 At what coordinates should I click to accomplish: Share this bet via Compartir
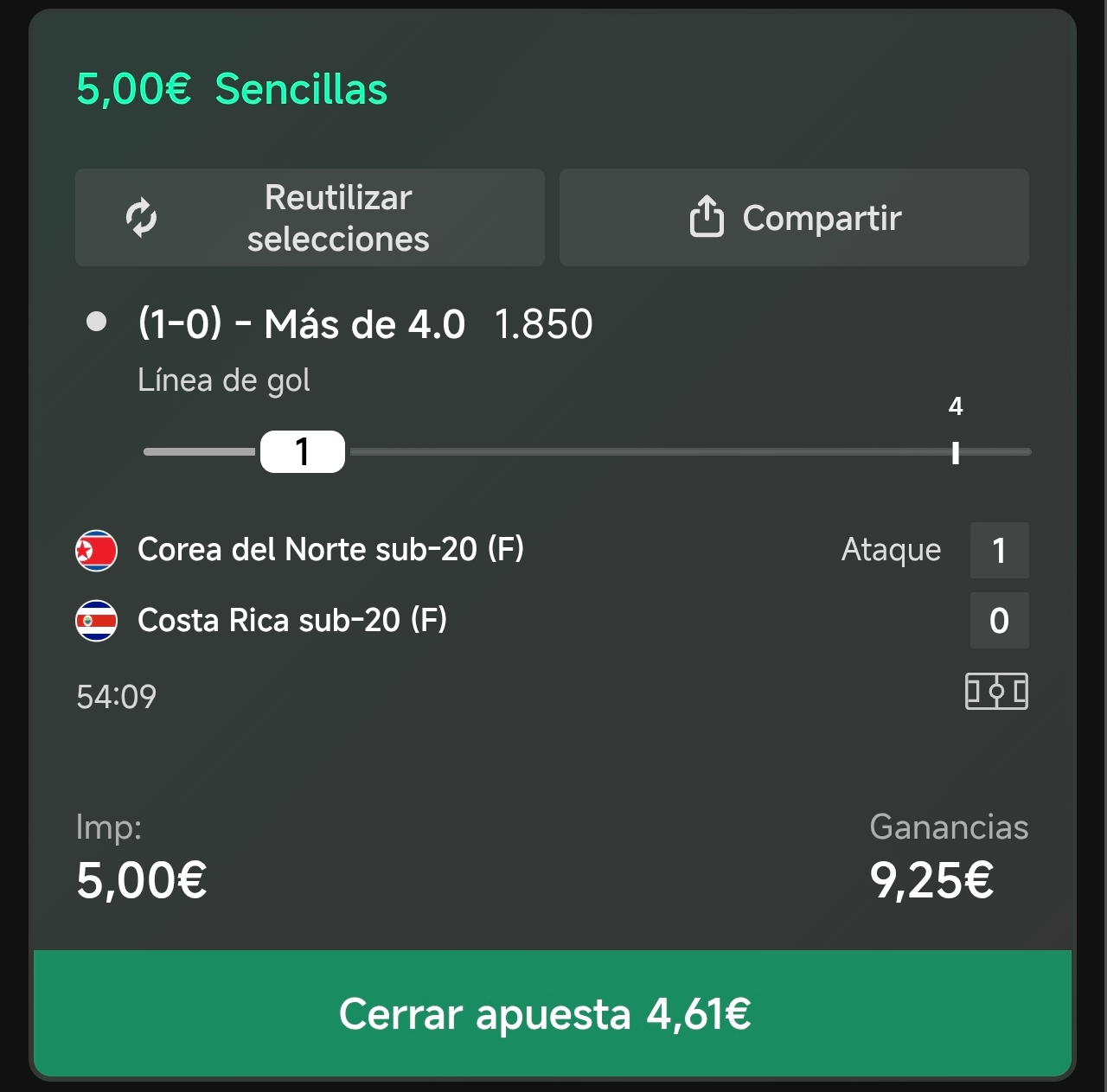794,218
